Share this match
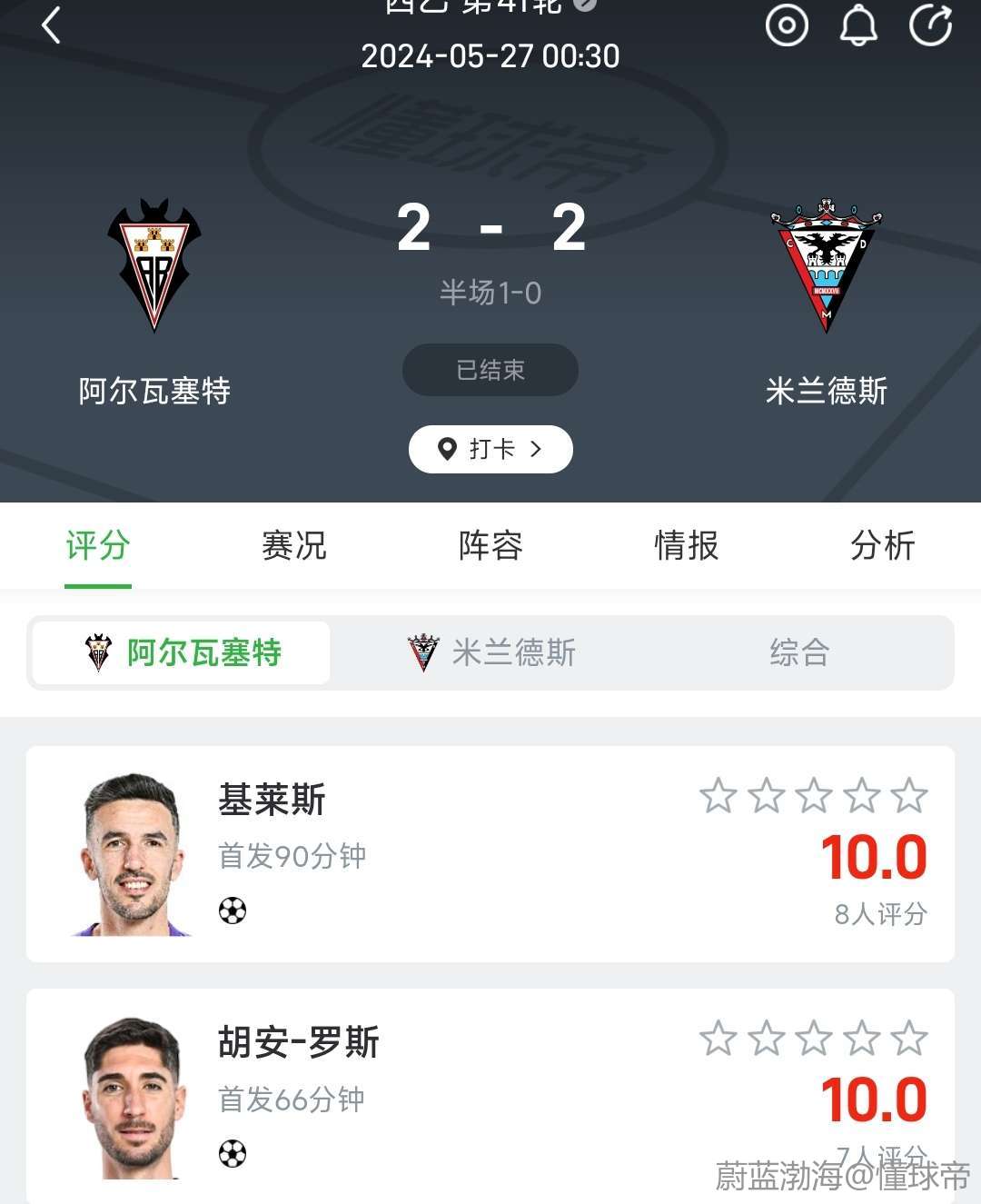 pos(930,25)
